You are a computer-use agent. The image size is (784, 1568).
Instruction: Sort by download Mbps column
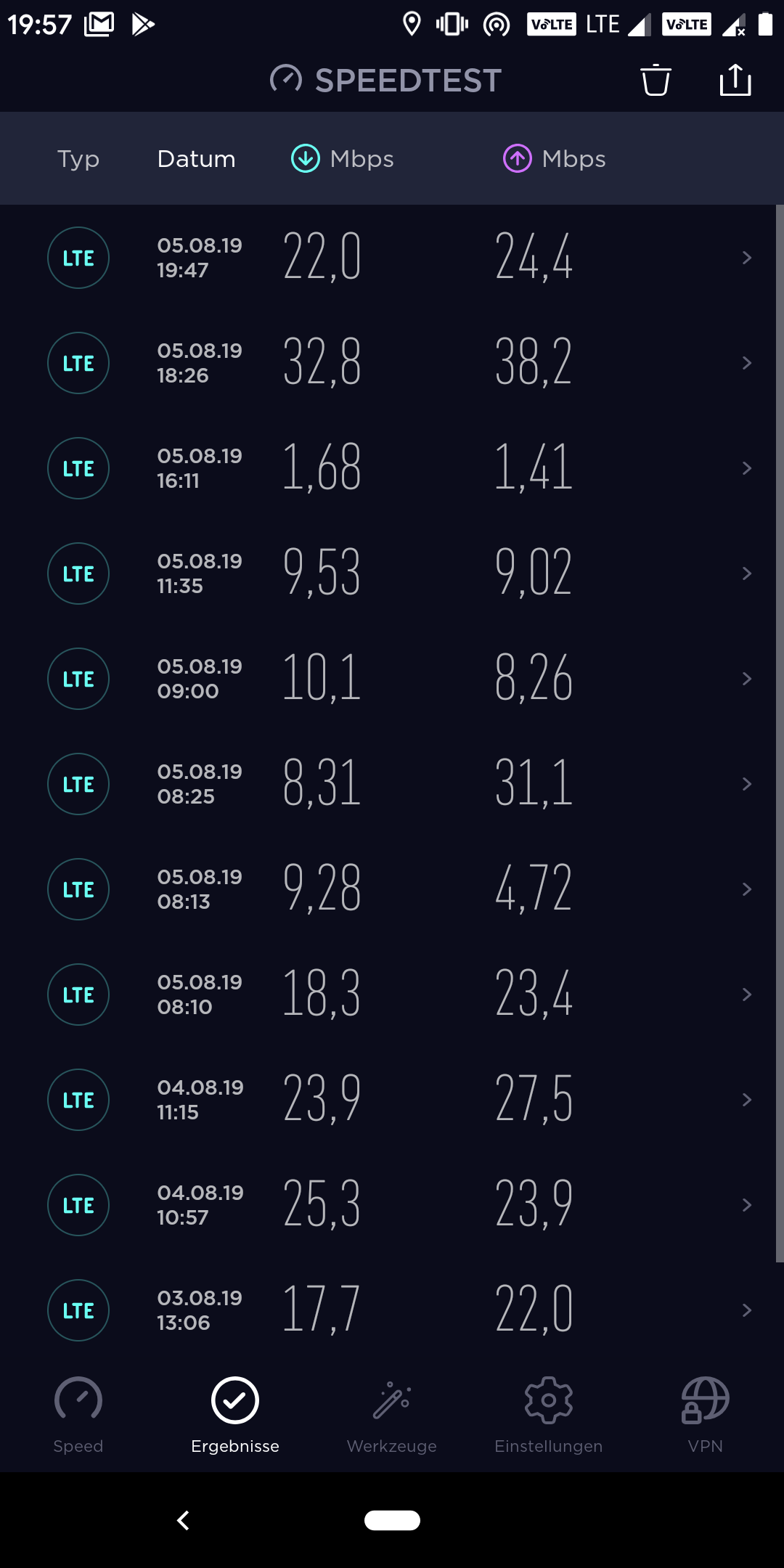(x=342, y=159)
